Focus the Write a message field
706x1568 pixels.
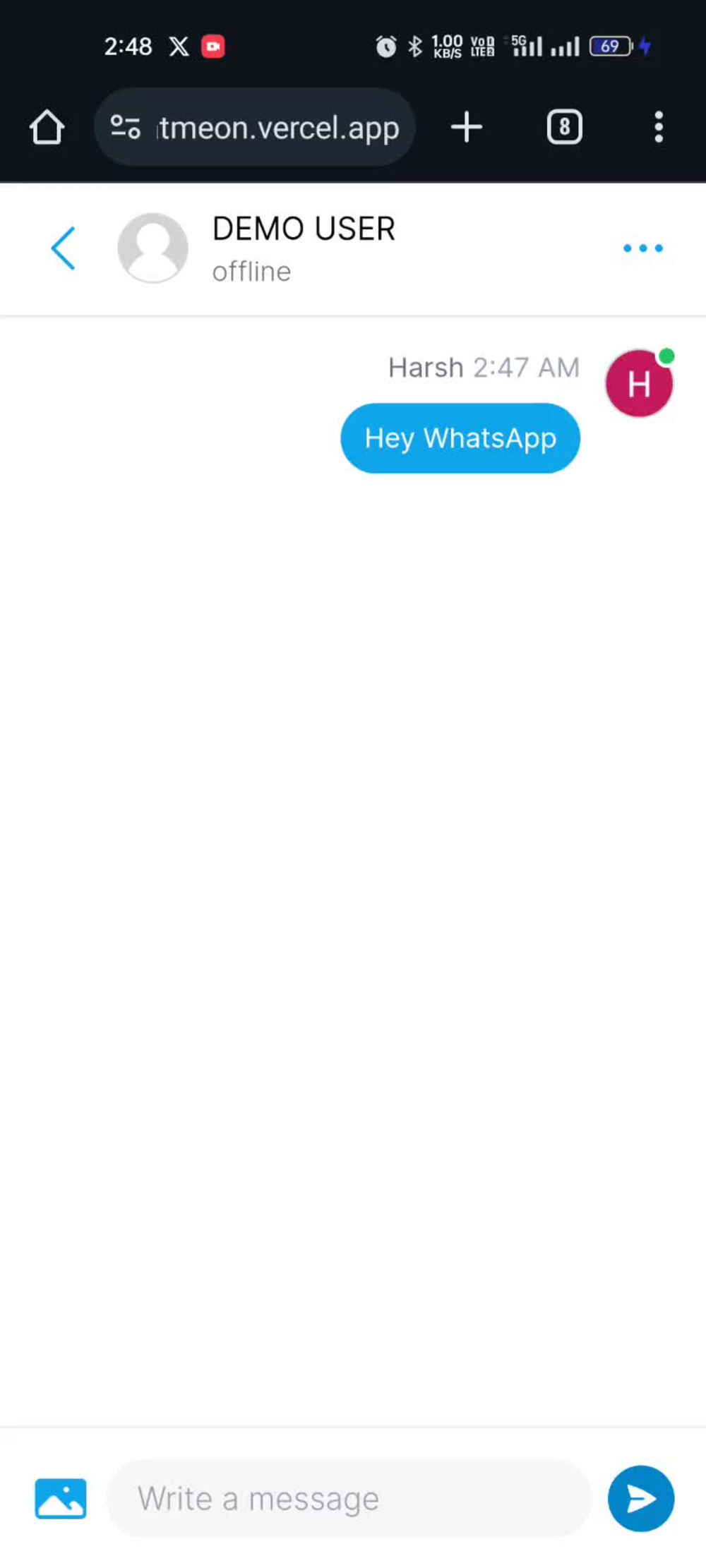(x=349, y=1498)
